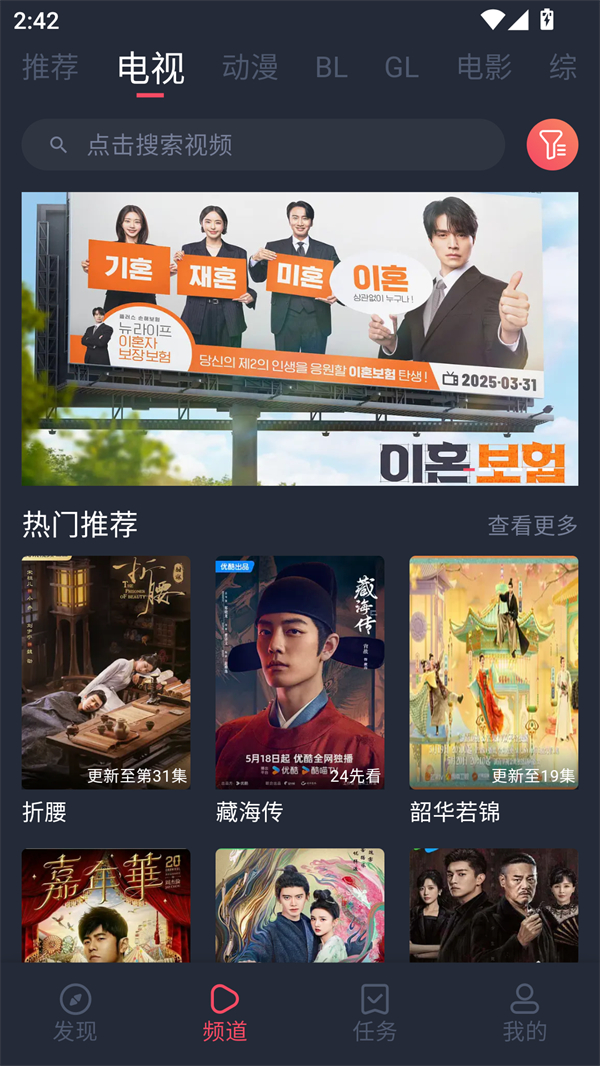This screenshot has width=600, height=1066.
Task: Open the Korean drama billboard banner
Action: pos(300,338)
